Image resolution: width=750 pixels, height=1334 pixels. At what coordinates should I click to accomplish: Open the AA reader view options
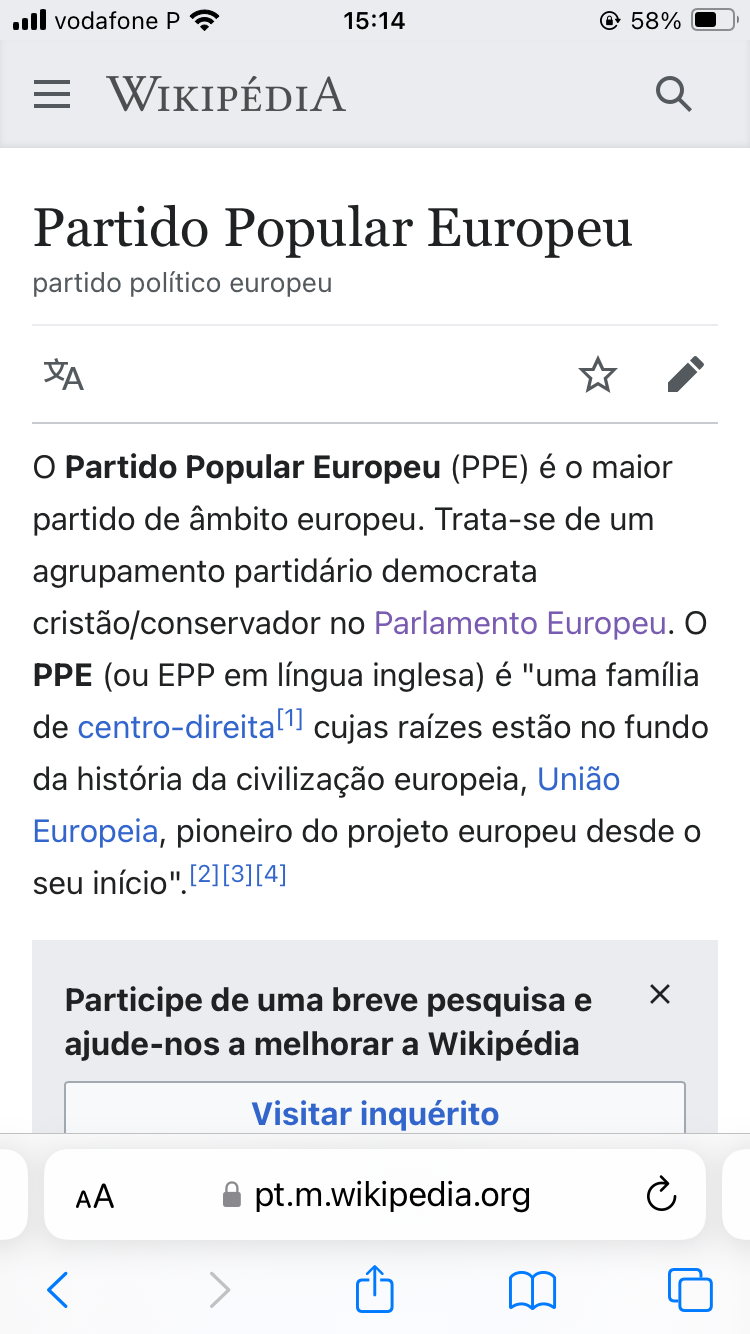95,1196
